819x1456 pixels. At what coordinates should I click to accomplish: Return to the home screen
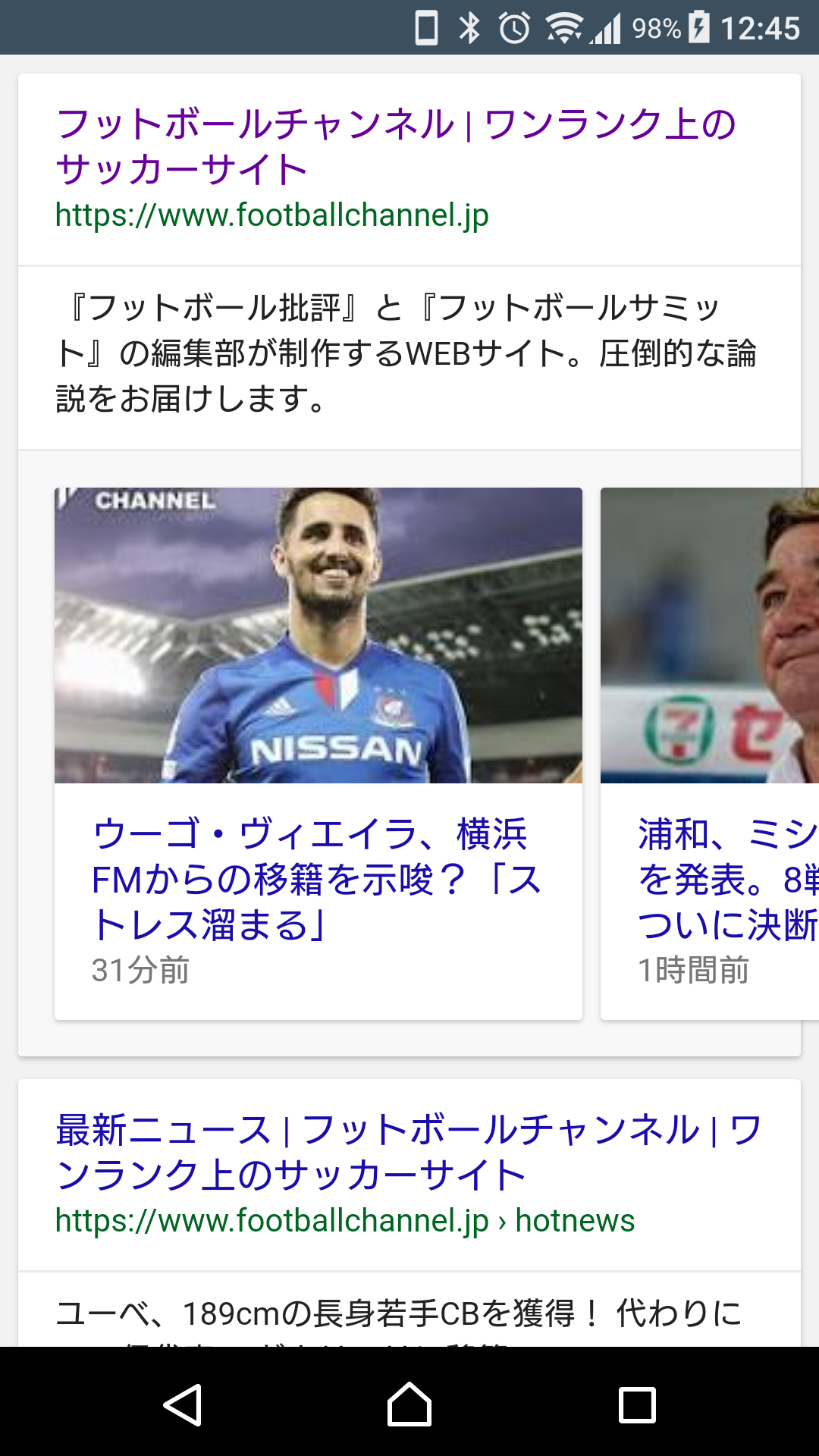pos(409,1404)
